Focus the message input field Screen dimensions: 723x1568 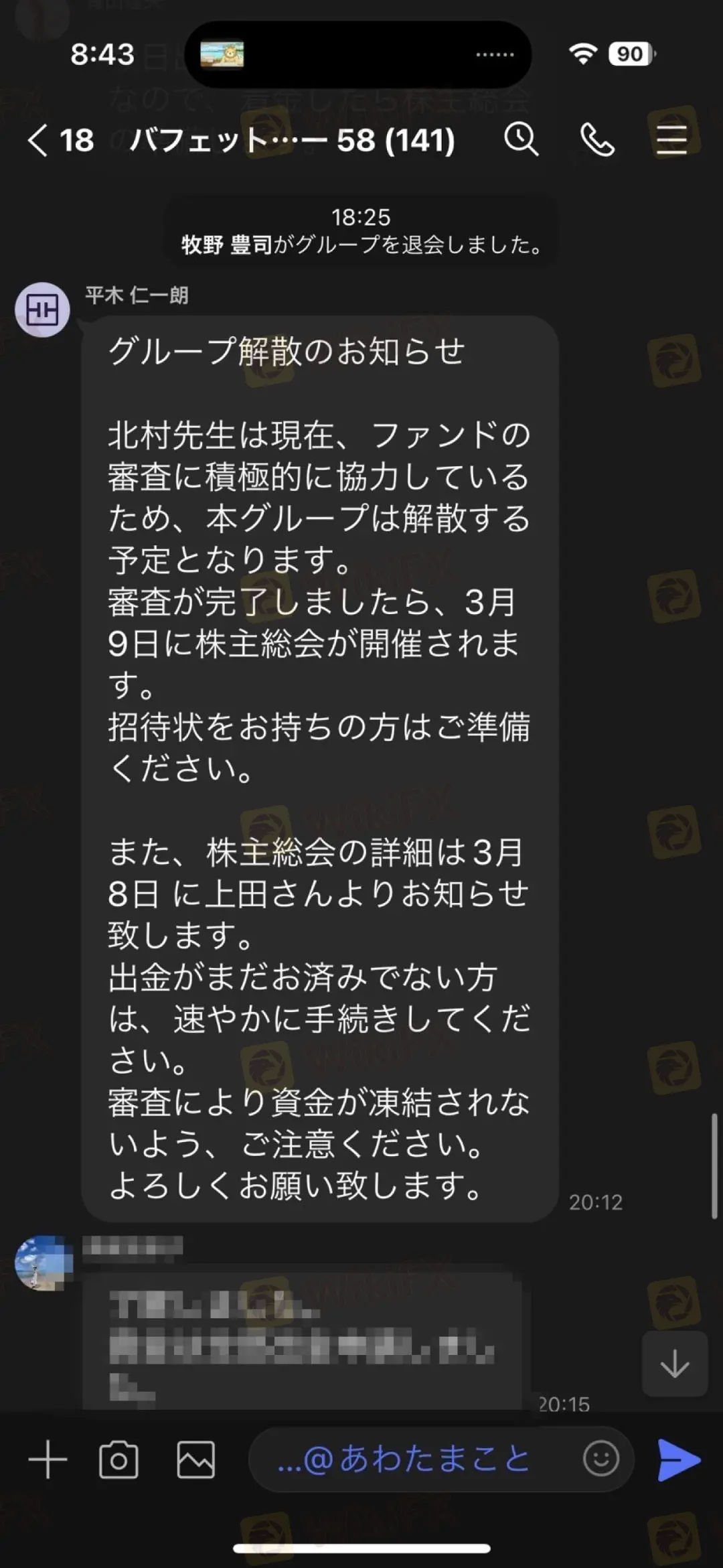coord(415,1459)
